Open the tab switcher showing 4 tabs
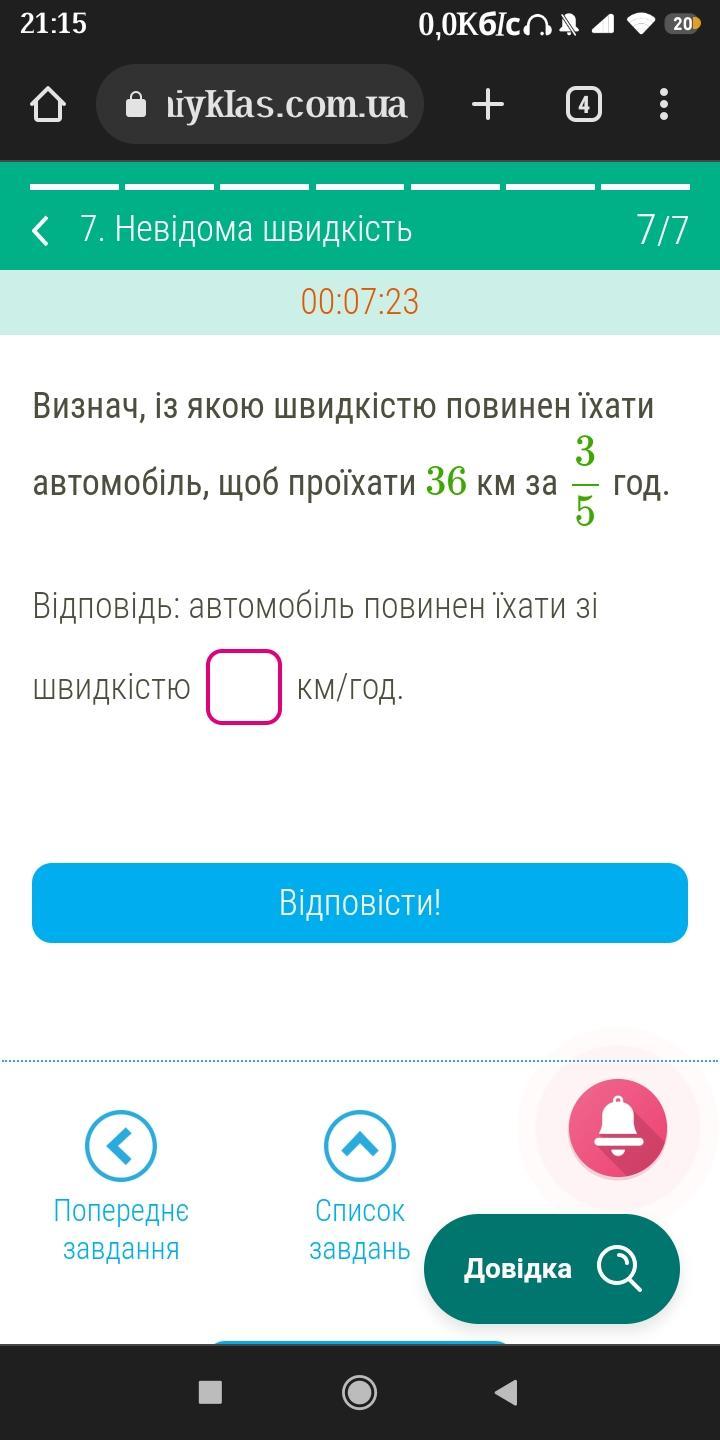 [584, 104]
